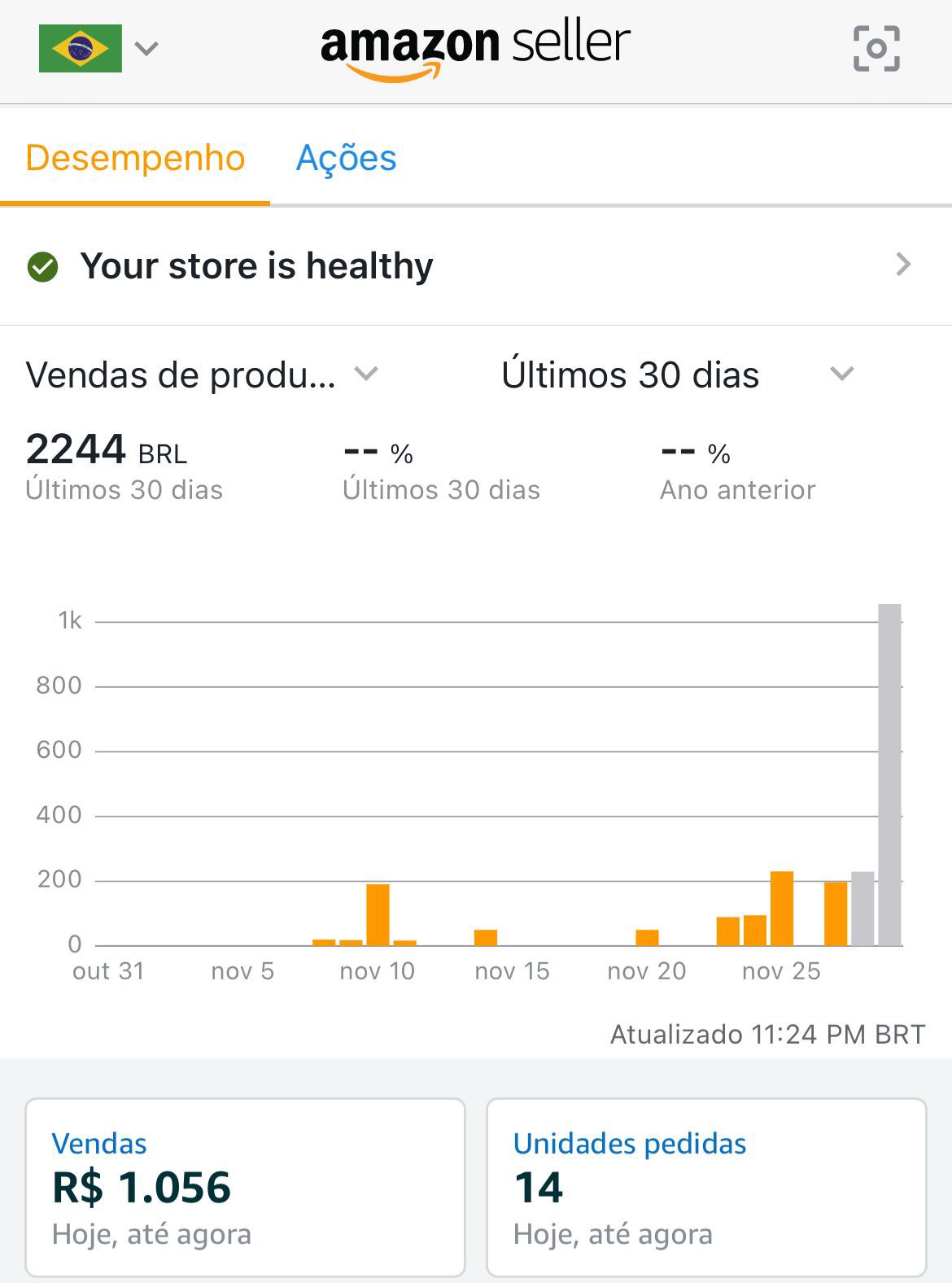952x1283 pixels.
Task: Open the Brazil marketplace selector
Action: (98, 49)
